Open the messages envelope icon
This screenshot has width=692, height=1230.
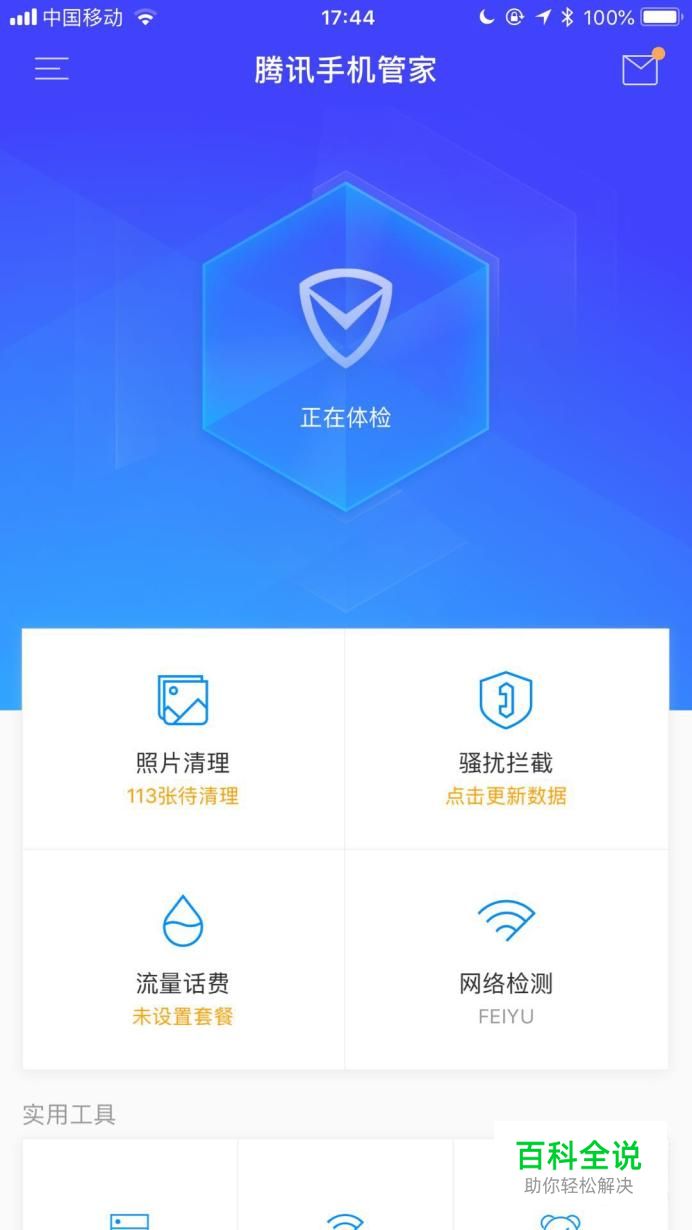coord(640,69)
